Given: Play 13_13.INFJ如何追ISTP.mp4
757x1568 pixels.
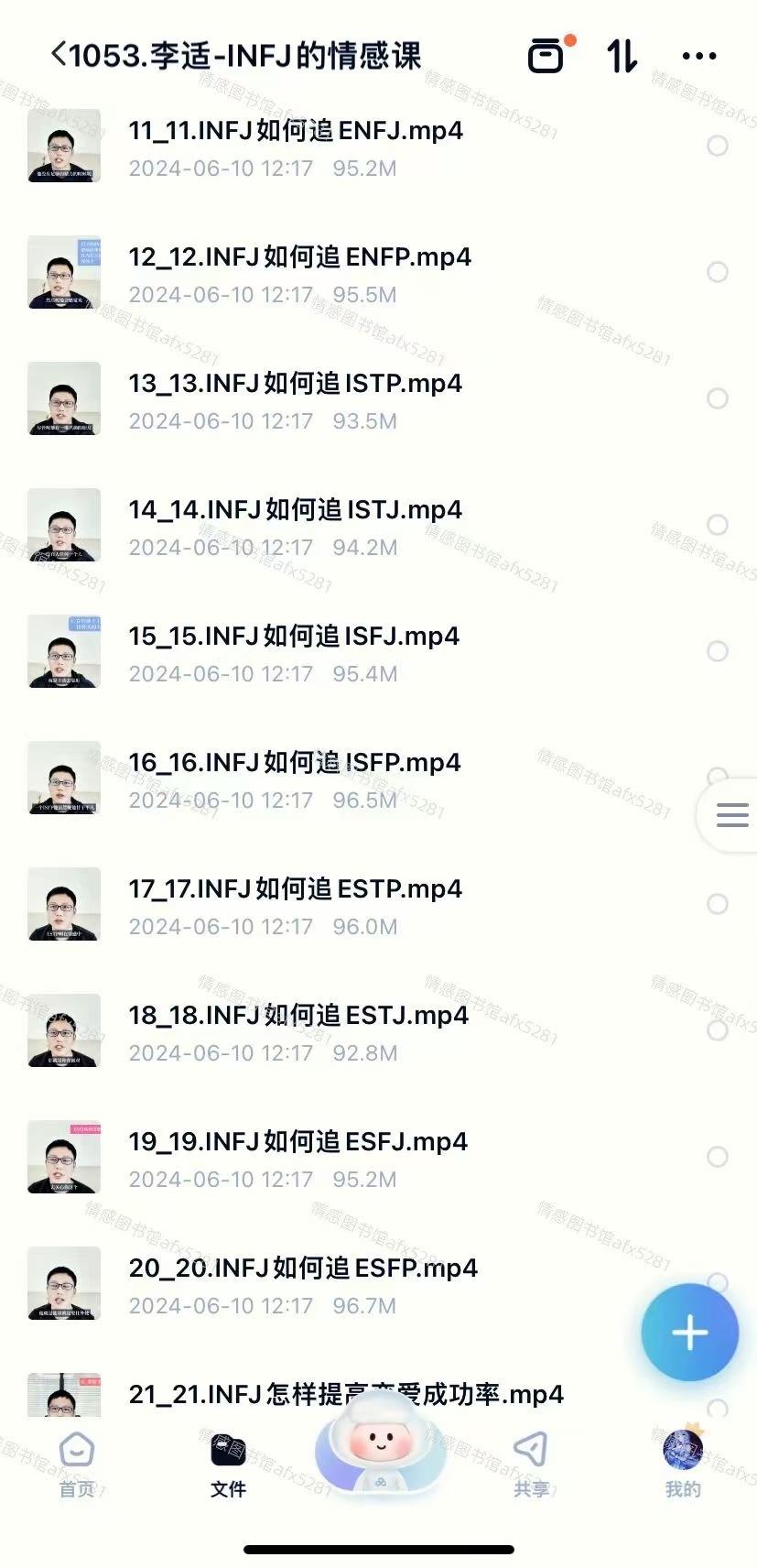Looking at the screenshot, I should (295, 384).
